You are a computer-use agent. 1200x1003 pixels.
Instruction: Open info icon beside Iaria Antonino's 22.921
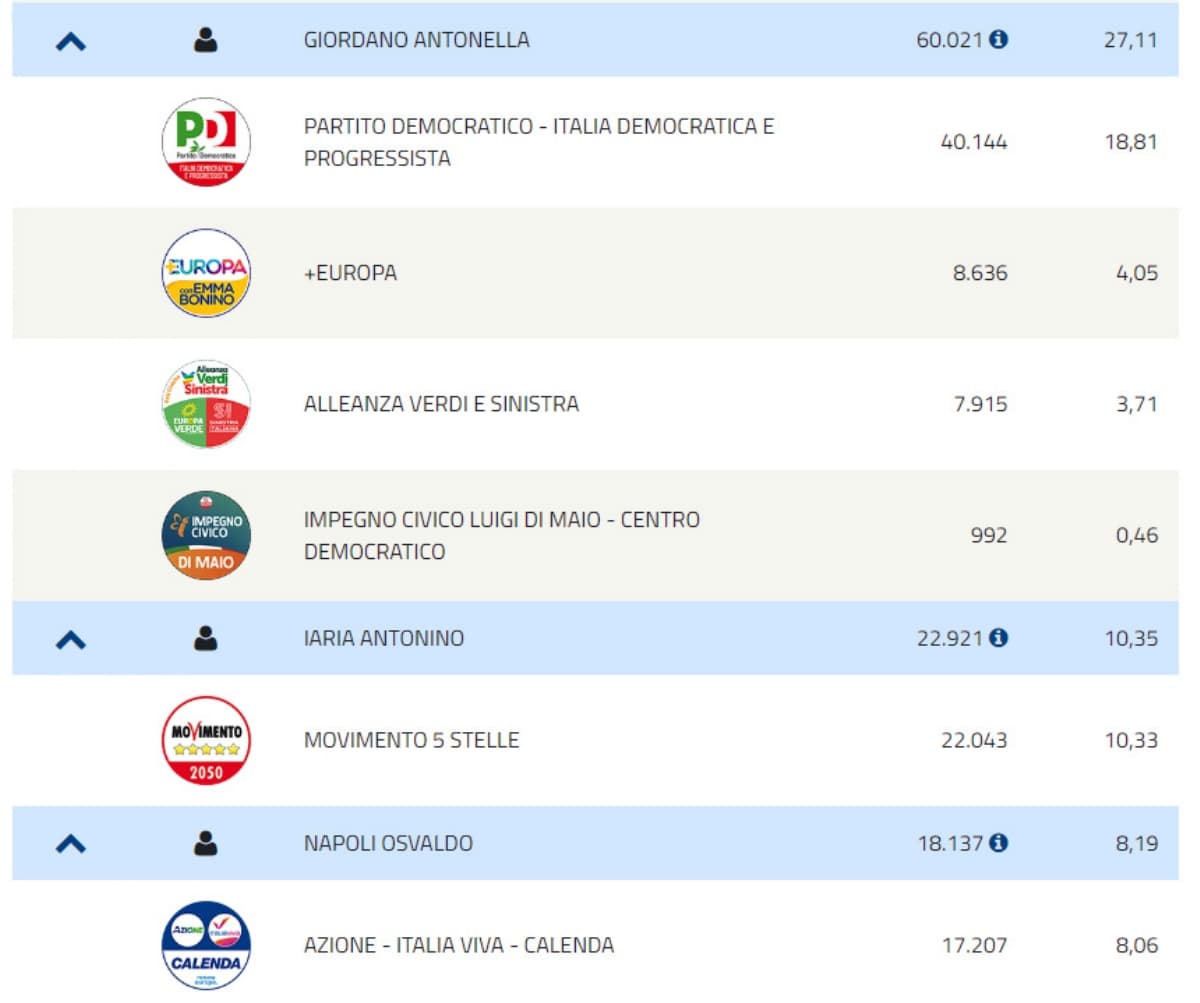(x=998, y=638)
